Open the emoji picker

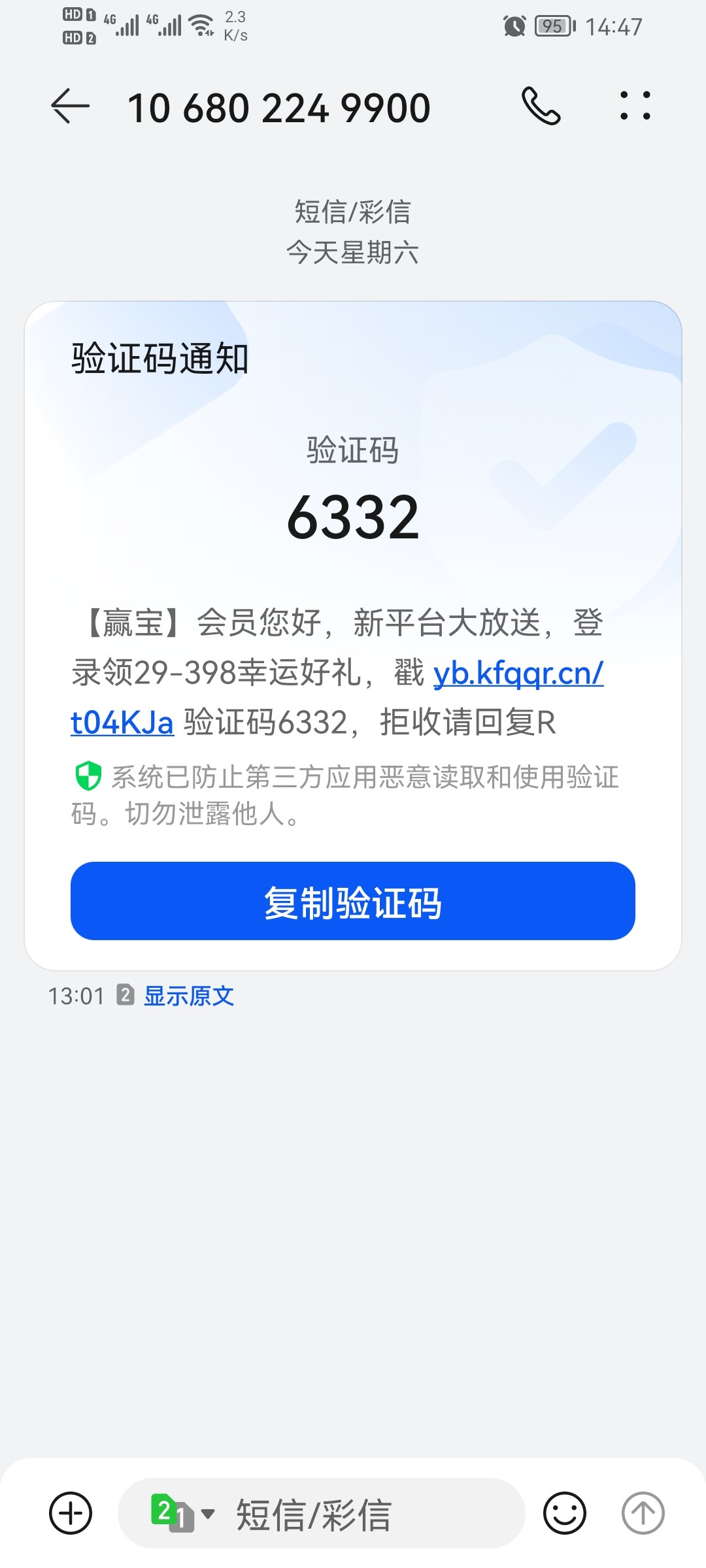point(565,1513)
